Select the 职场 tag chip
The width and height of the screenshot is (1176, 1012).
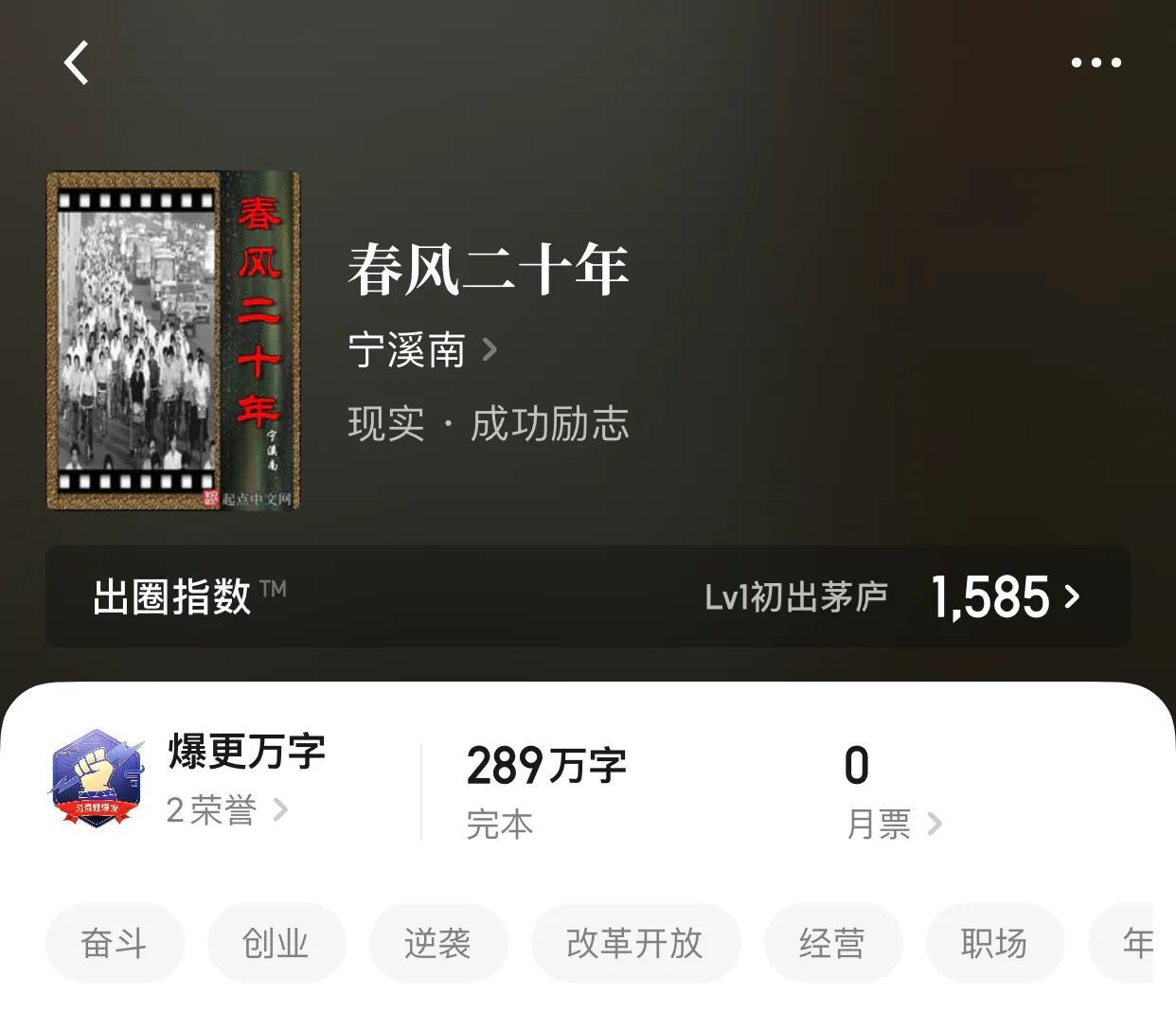tap(994, 943)
